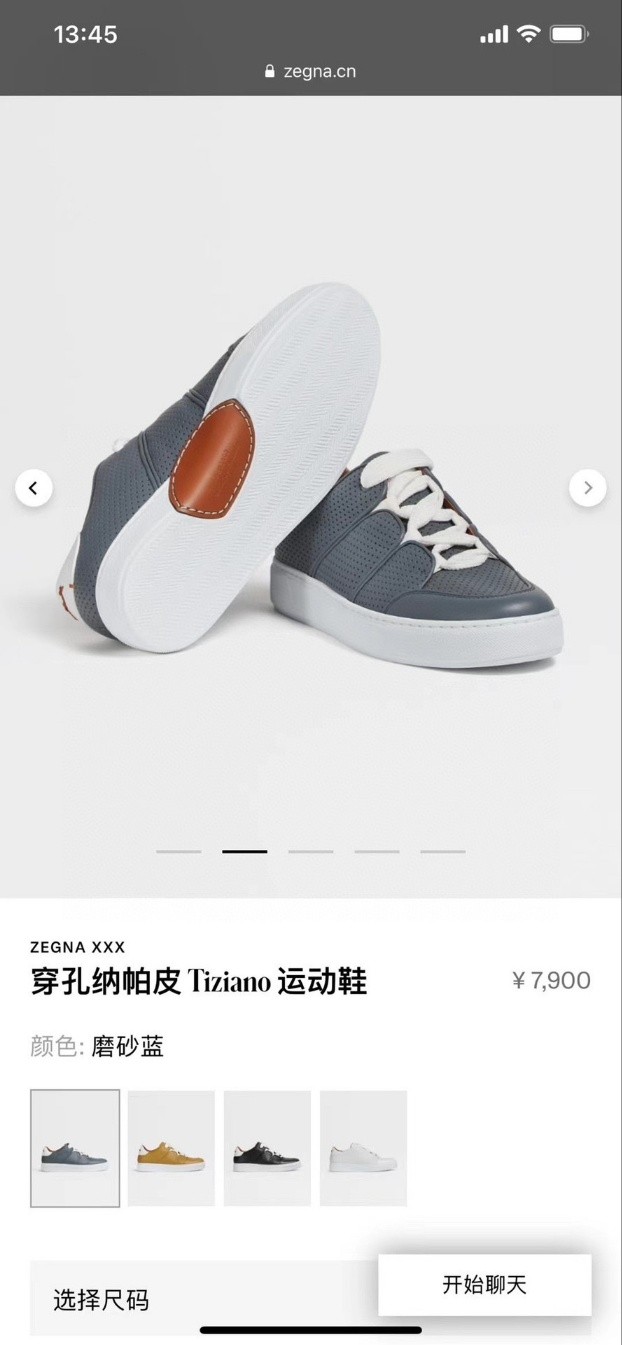Jump to the first image indicator

pyautogui.click(x=179, y=851)
